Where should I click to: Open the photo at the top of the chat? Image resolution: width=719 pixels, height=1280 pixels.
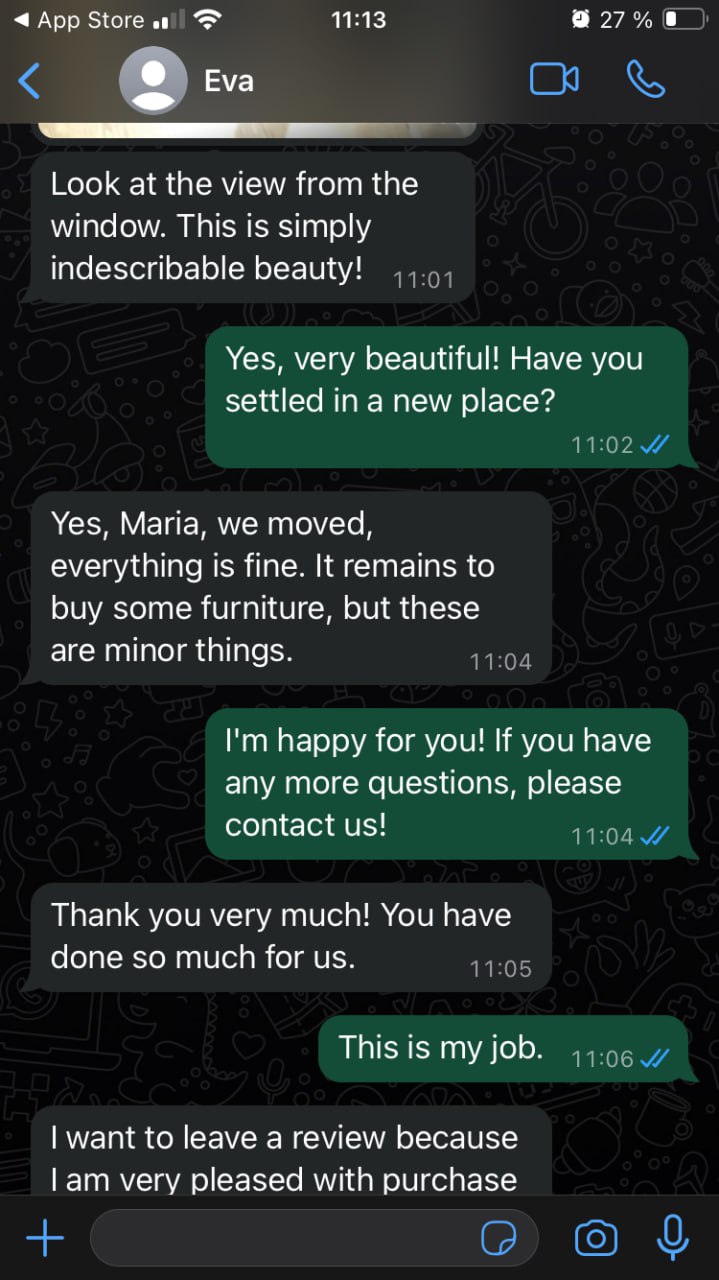pos(255,130)
